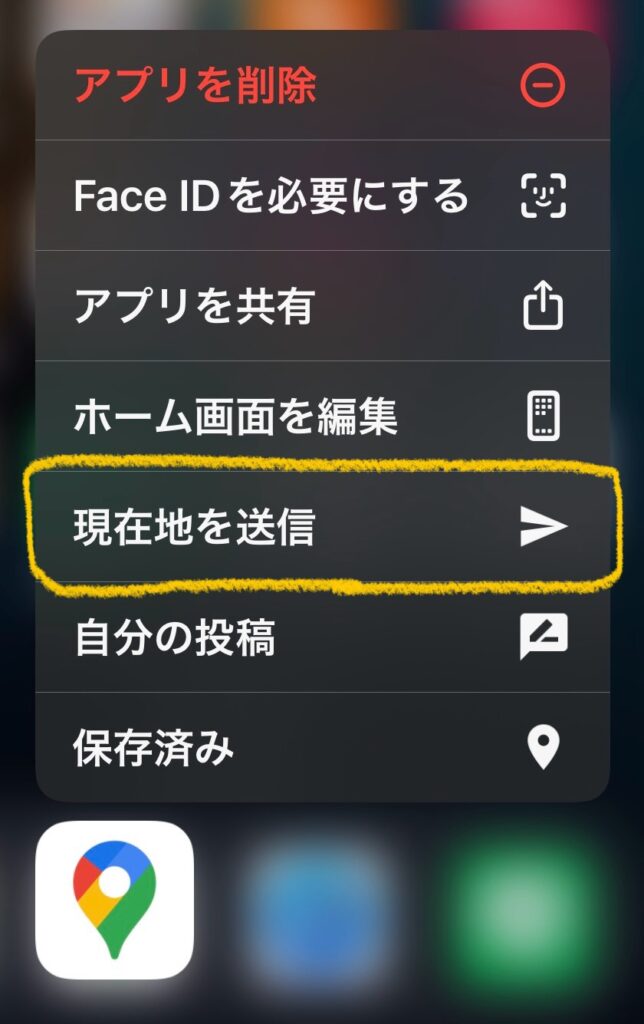The height and width of the screenshot is (1024, 644).
Task: Select 現在地を送信 to send location
Action: tap(322, 527)
